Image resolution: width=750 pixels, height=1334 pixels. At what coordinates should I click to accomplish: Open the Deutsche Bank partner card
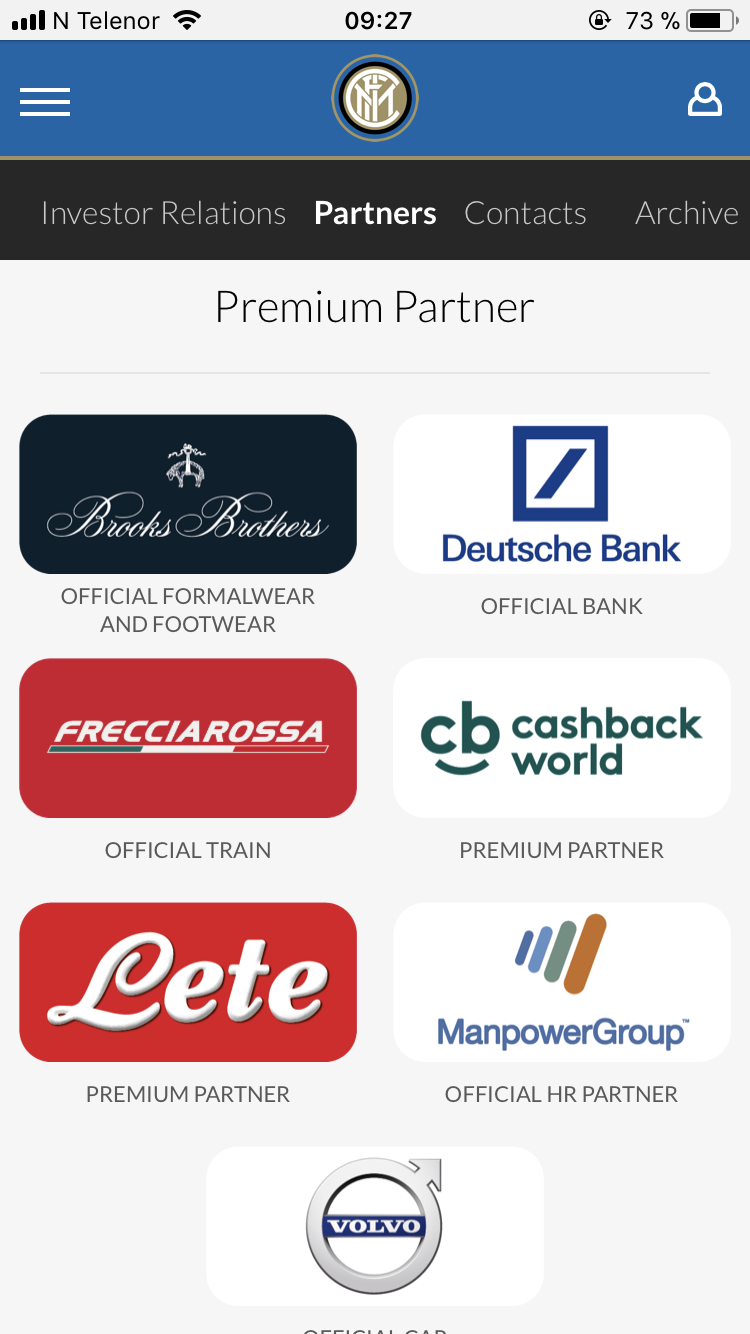tap(562, 494)
